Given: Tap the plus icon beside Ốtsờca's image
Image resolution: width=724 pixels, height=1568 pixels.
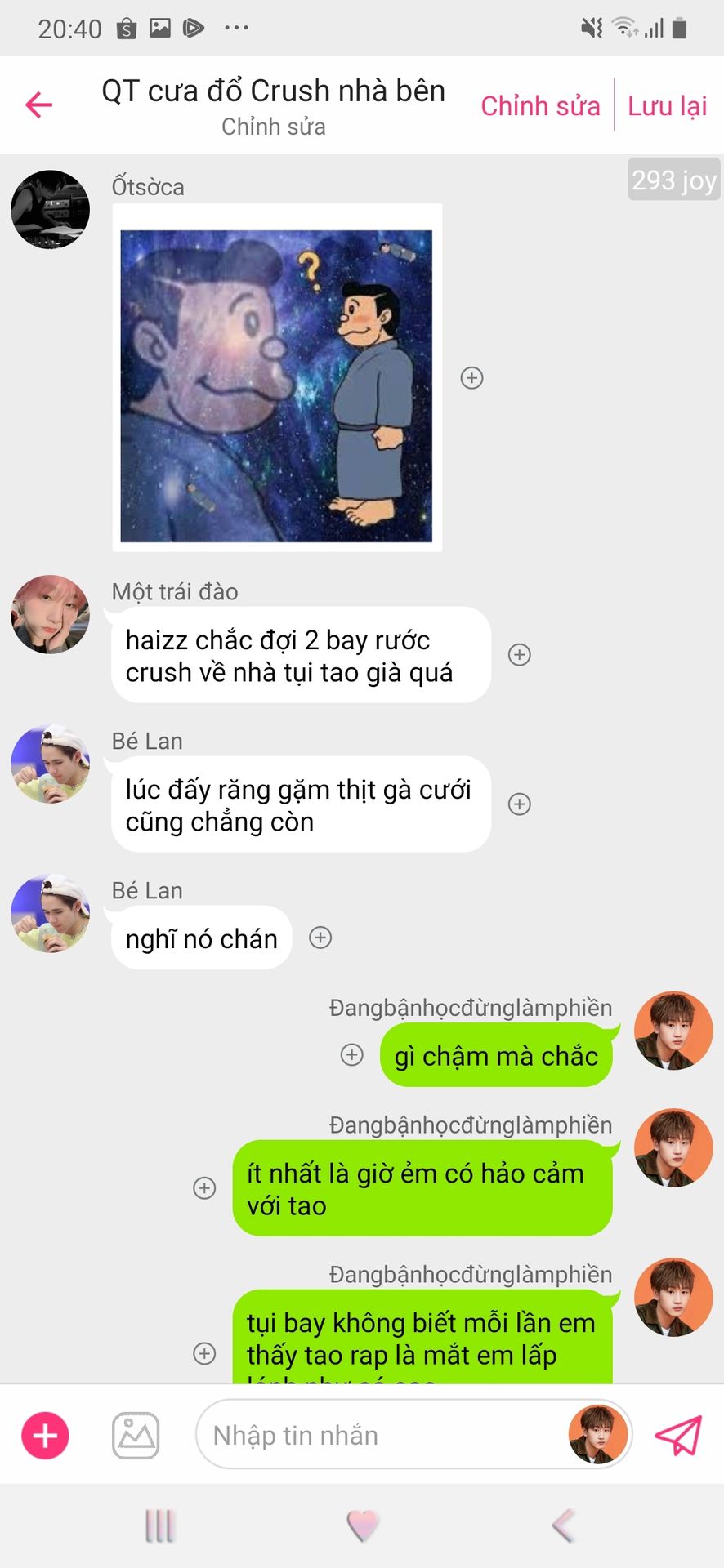Looking at the screenshot, I should (x=471, y=378).
